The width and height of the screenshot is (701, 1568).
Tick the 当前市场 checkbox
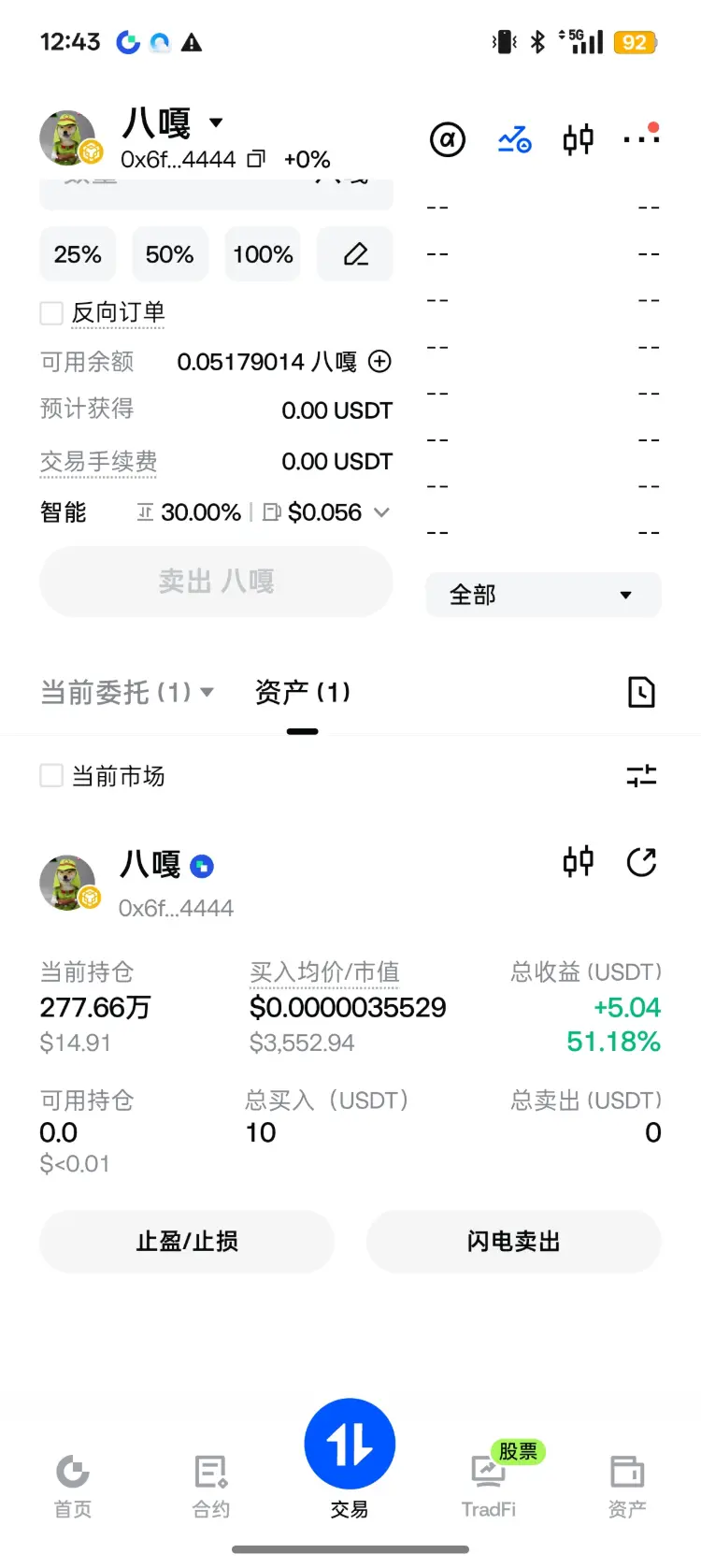[51, 776]
